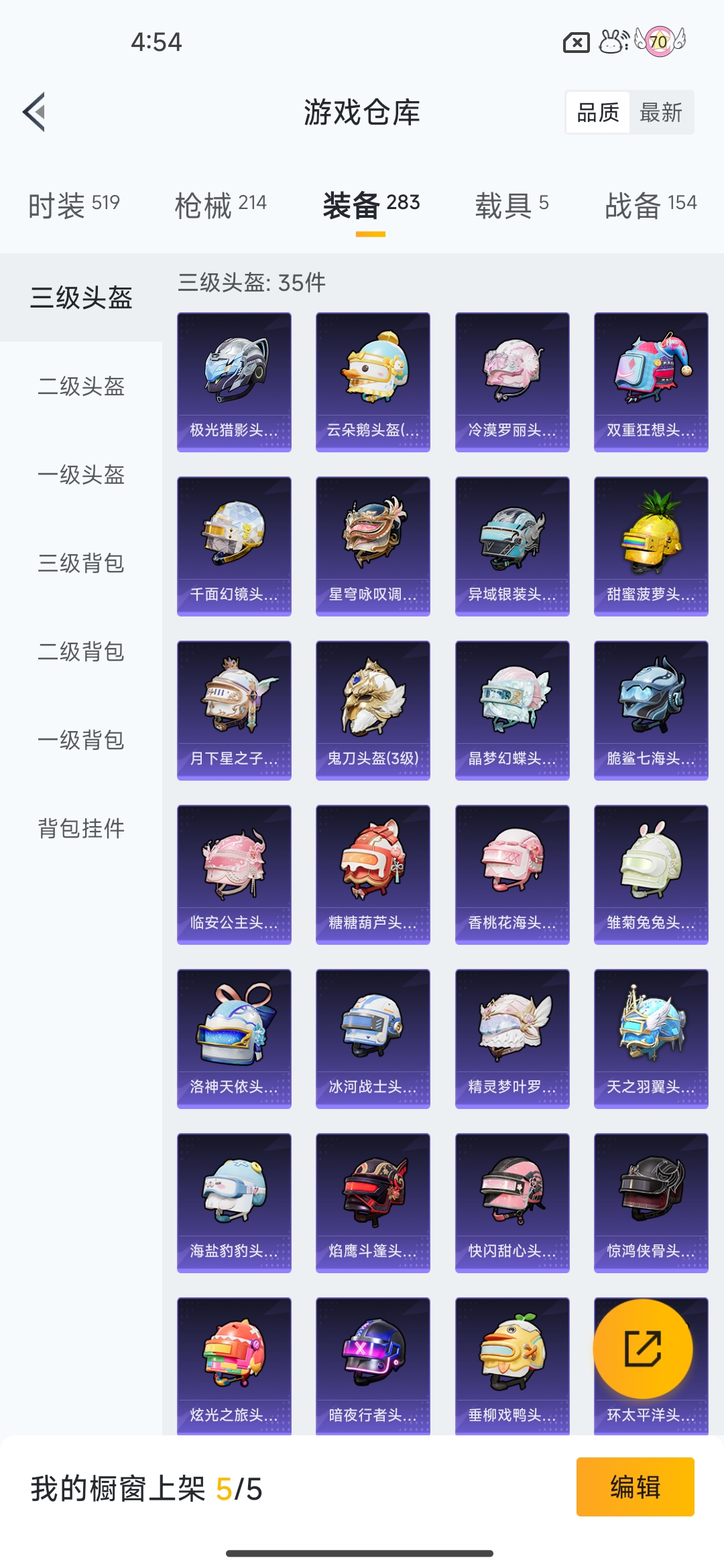
Task: Switch to the 枪械 tab
Action: pyautogui.click(x=221, y=204)
